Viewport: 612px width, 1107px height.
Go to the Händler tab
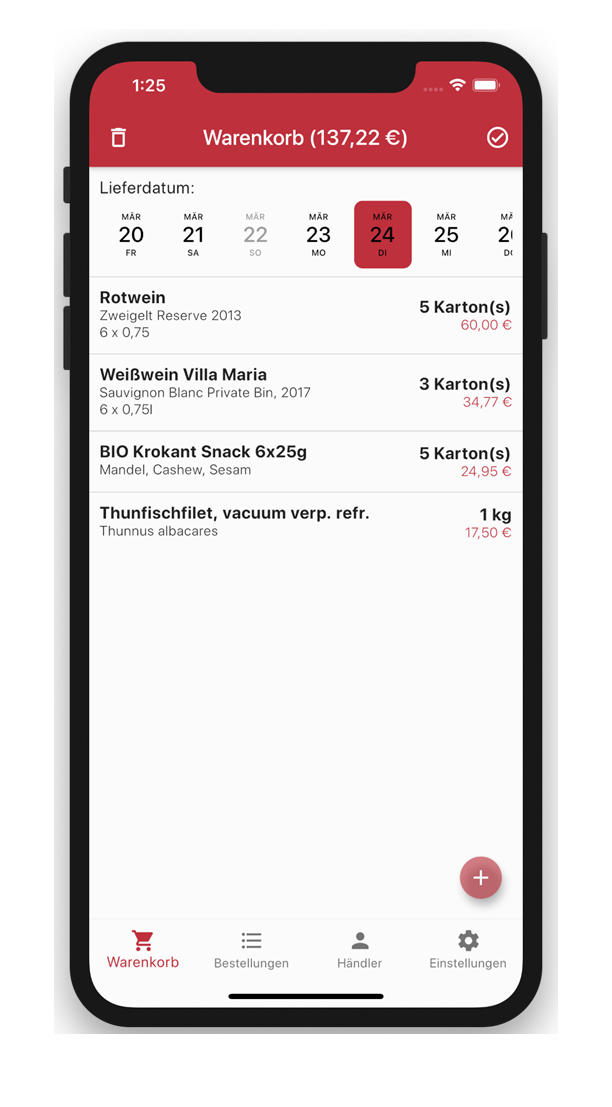click(x=359, y=950)
